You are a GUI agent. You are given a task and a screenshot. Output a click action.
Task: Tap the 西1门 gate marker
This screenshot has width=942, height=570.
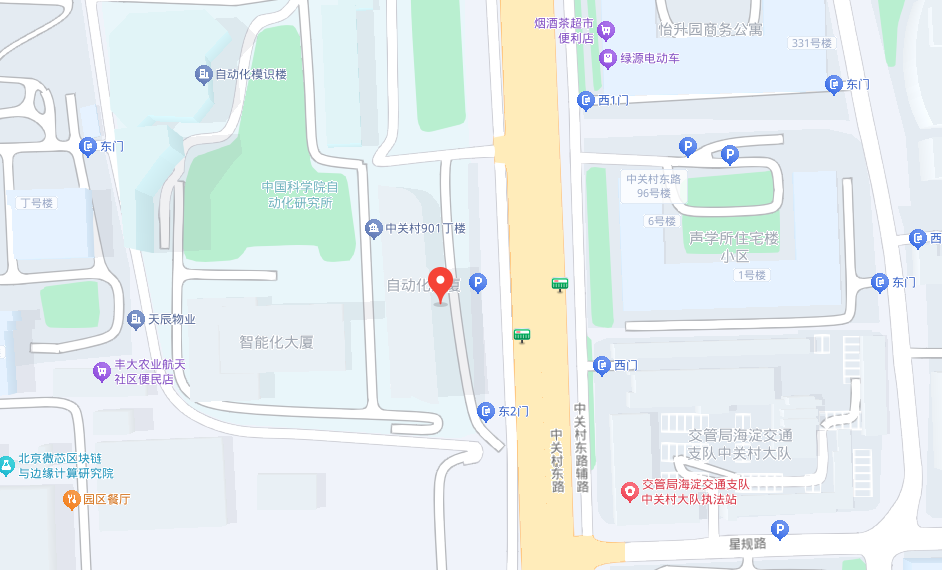tap(587, 100)
